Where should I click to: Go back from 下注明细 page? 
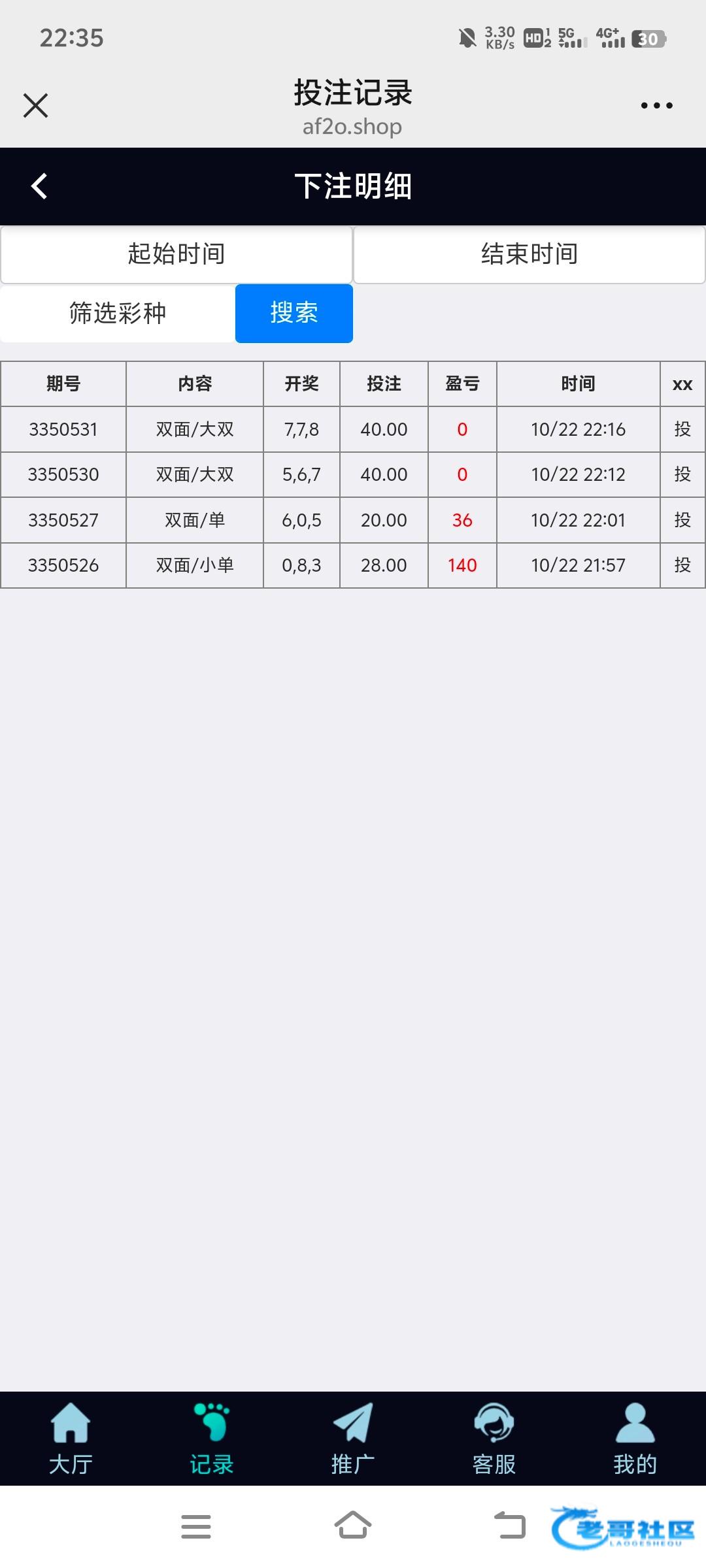pos(39,186)
